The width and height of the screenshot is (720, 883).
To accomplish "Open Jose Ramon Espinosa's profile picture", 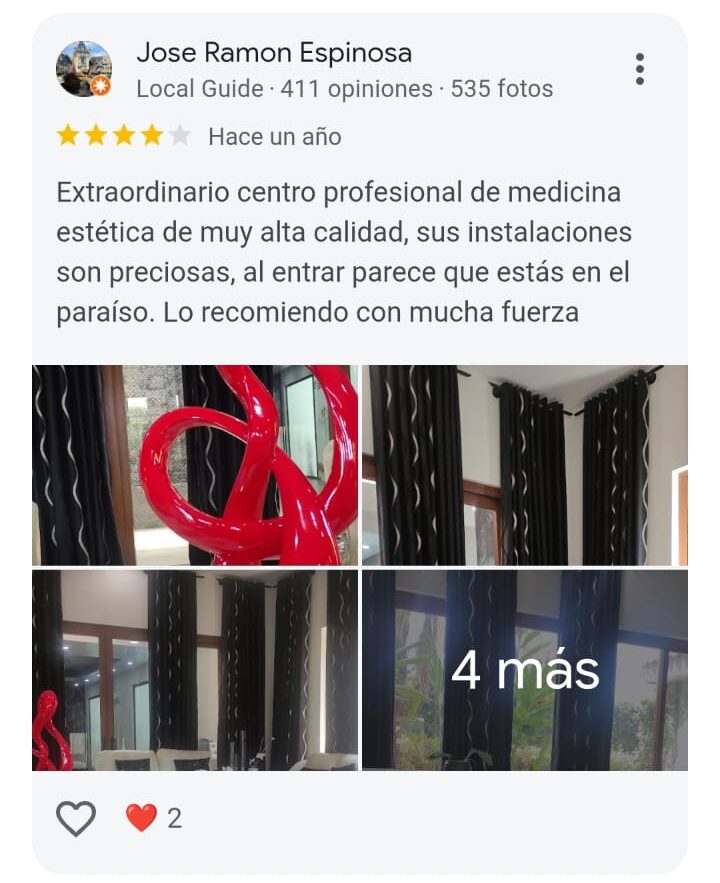I will coord(83,69).
